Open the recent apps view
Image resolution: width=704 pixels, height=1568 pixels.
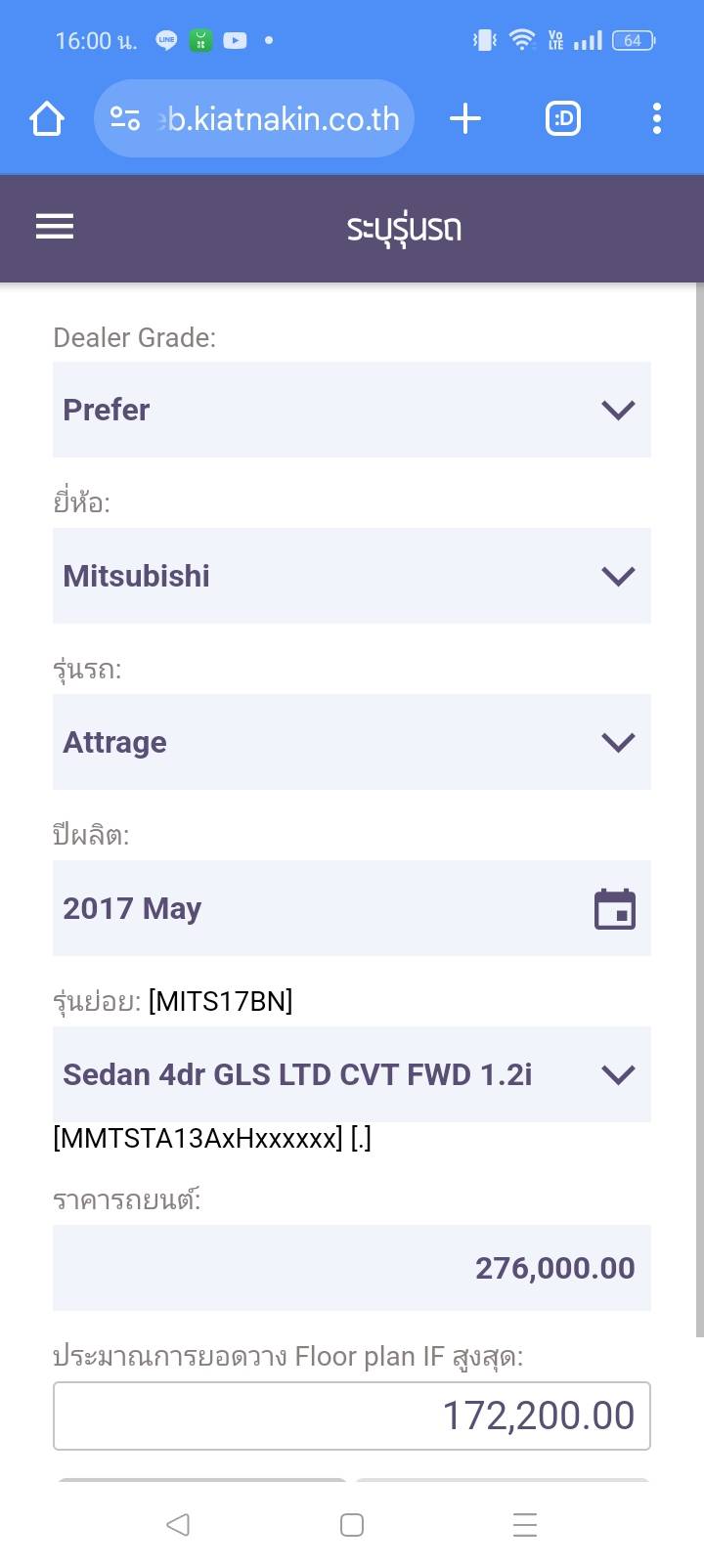(525, 1524)
